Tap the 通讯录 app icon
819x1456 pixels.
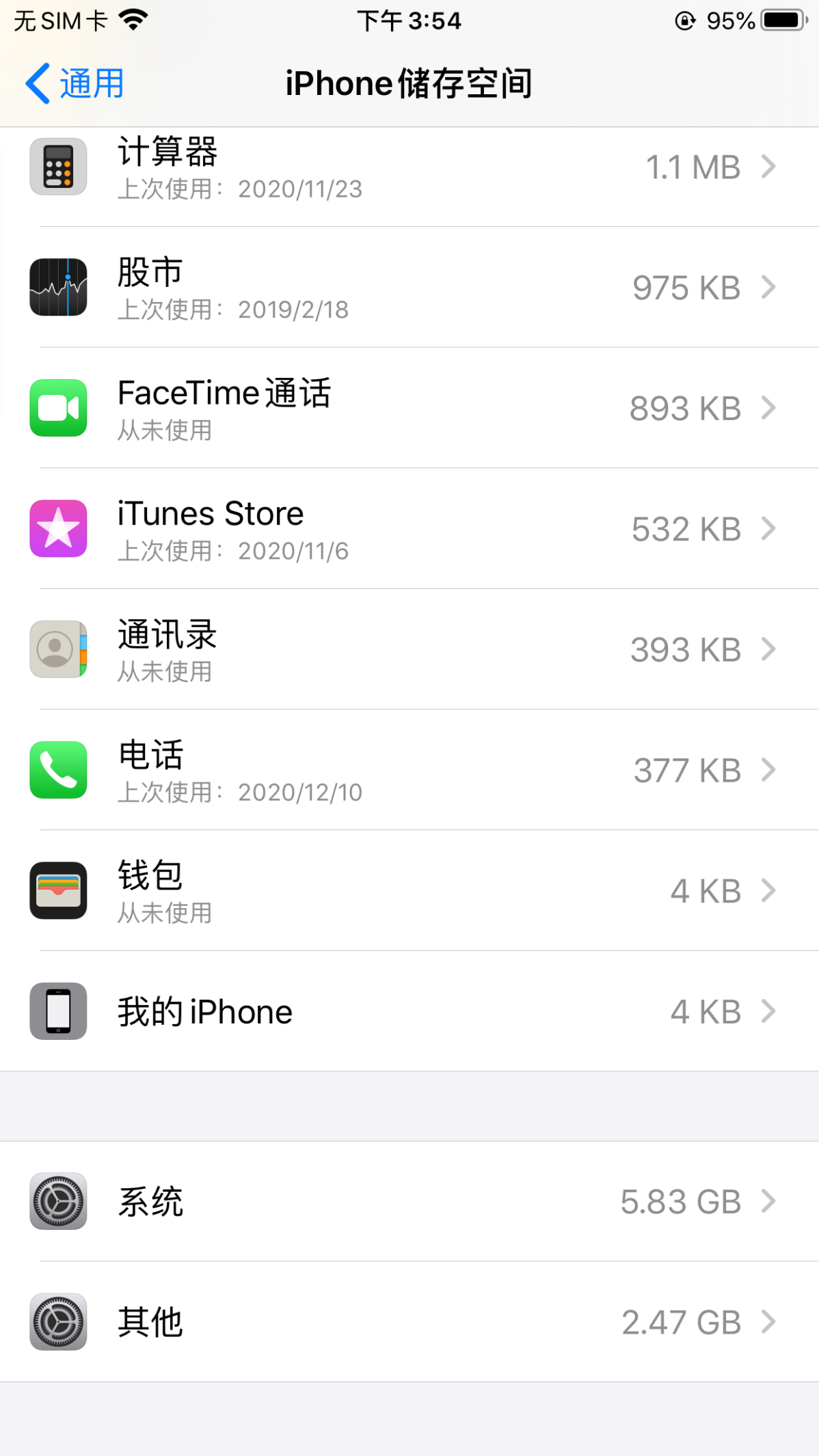pos(58,649)
